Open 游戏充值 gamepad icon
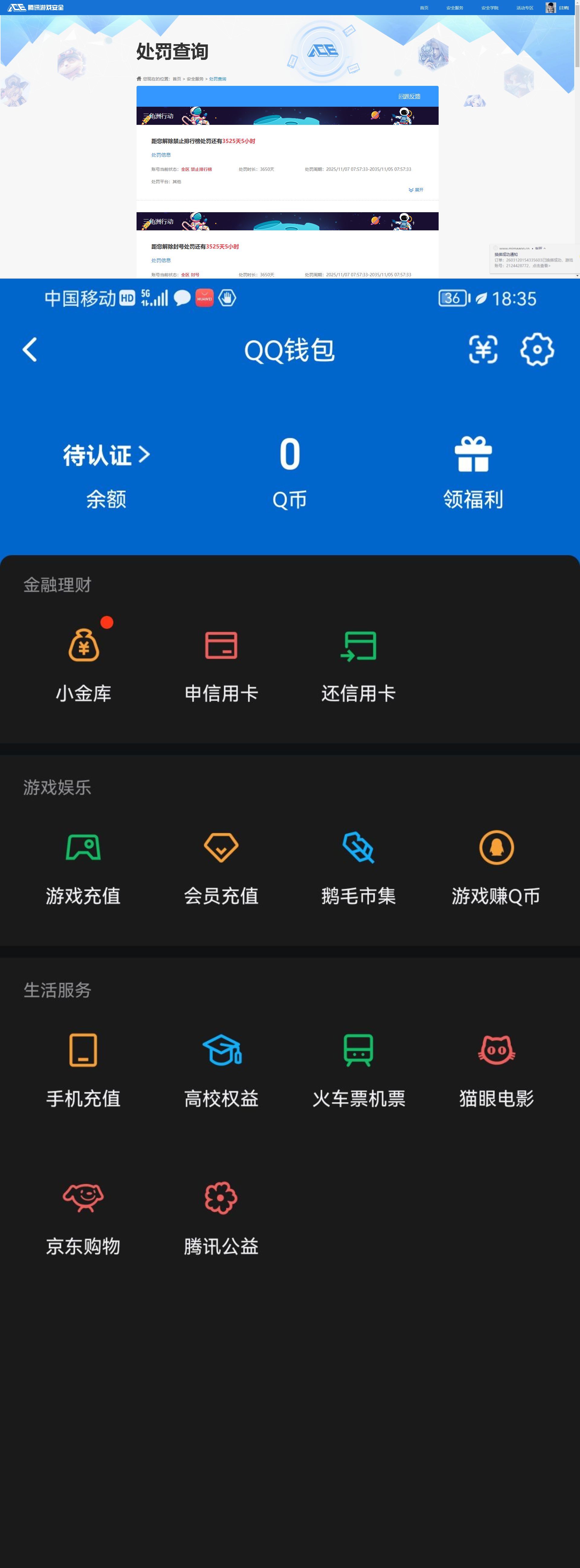Screen dimensions: 580x1568 coord(83,847)
